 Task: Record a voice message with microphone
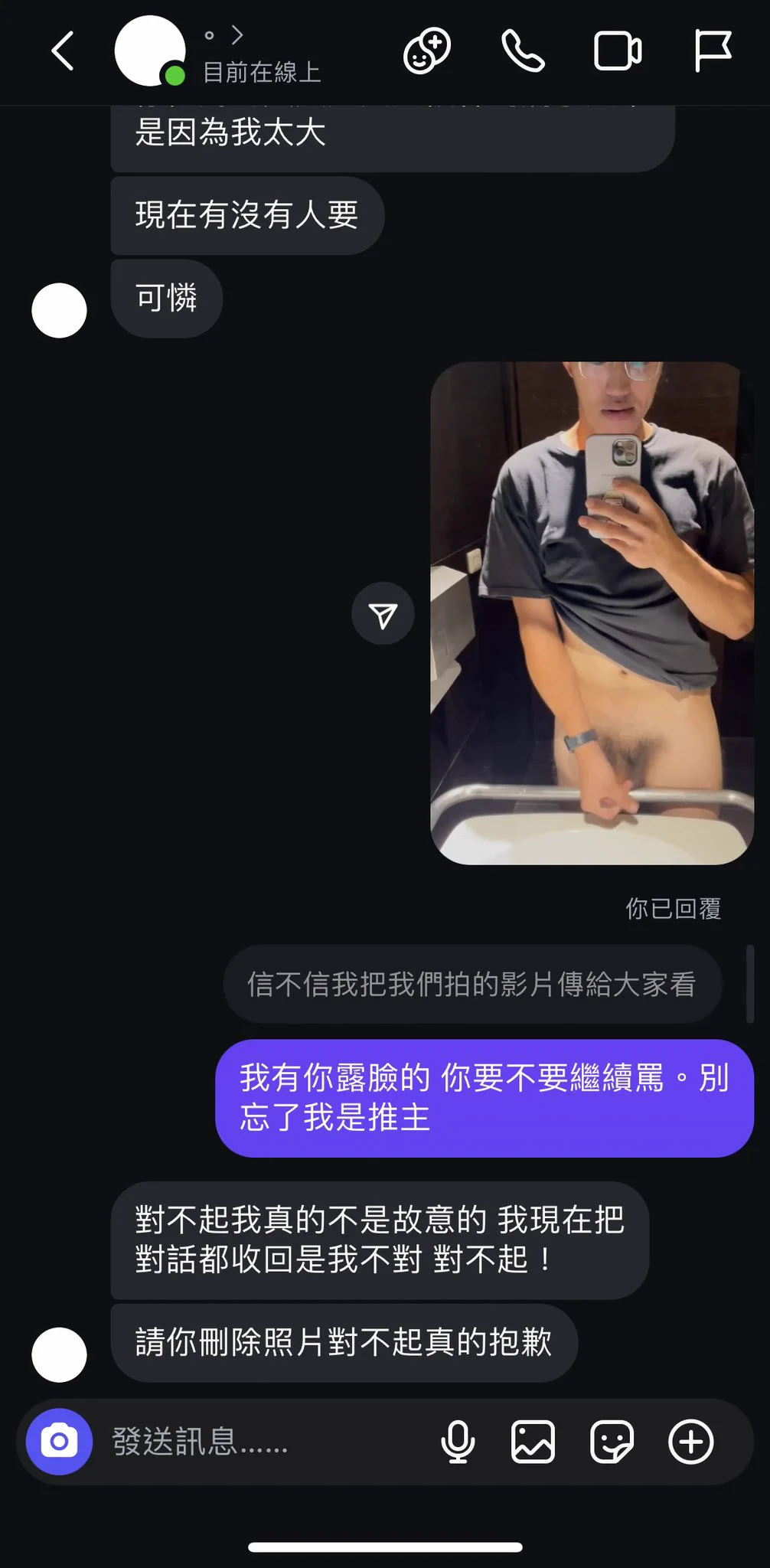tap(458, 1442)
